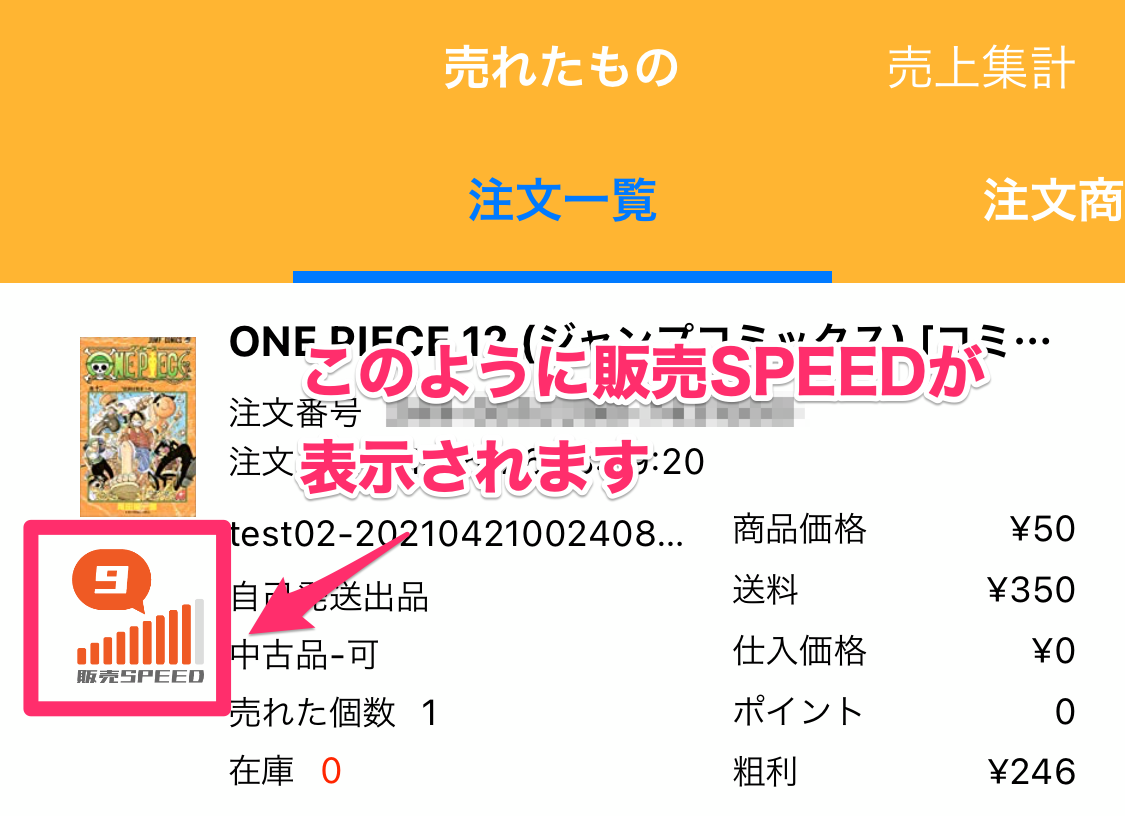1125x816 pixels.
Task: Open the ONE PIECE 12 order row
Action: click(x=640, y=343)
